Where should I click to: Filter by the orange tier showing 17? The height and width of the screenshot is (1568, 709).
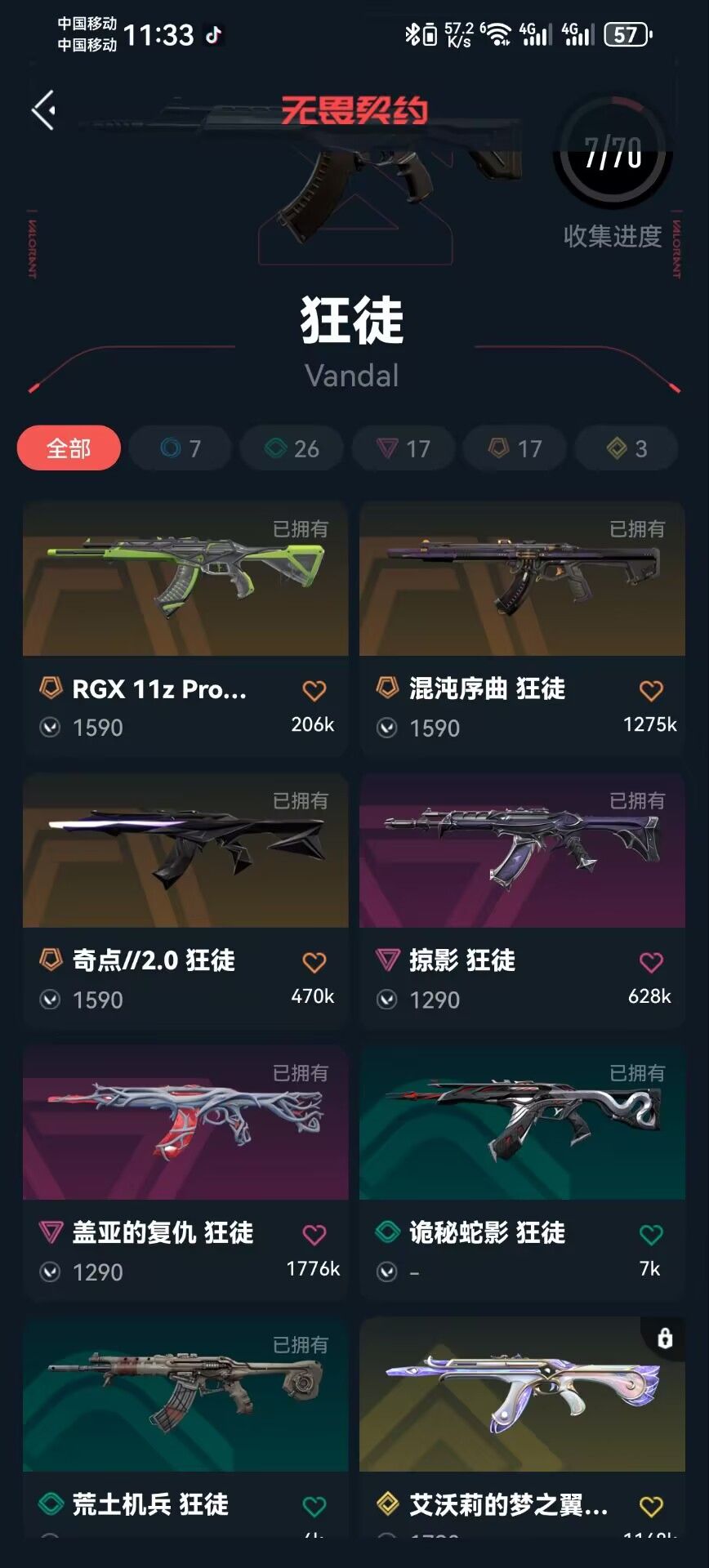pyautogui.click(x=515, y=448)
